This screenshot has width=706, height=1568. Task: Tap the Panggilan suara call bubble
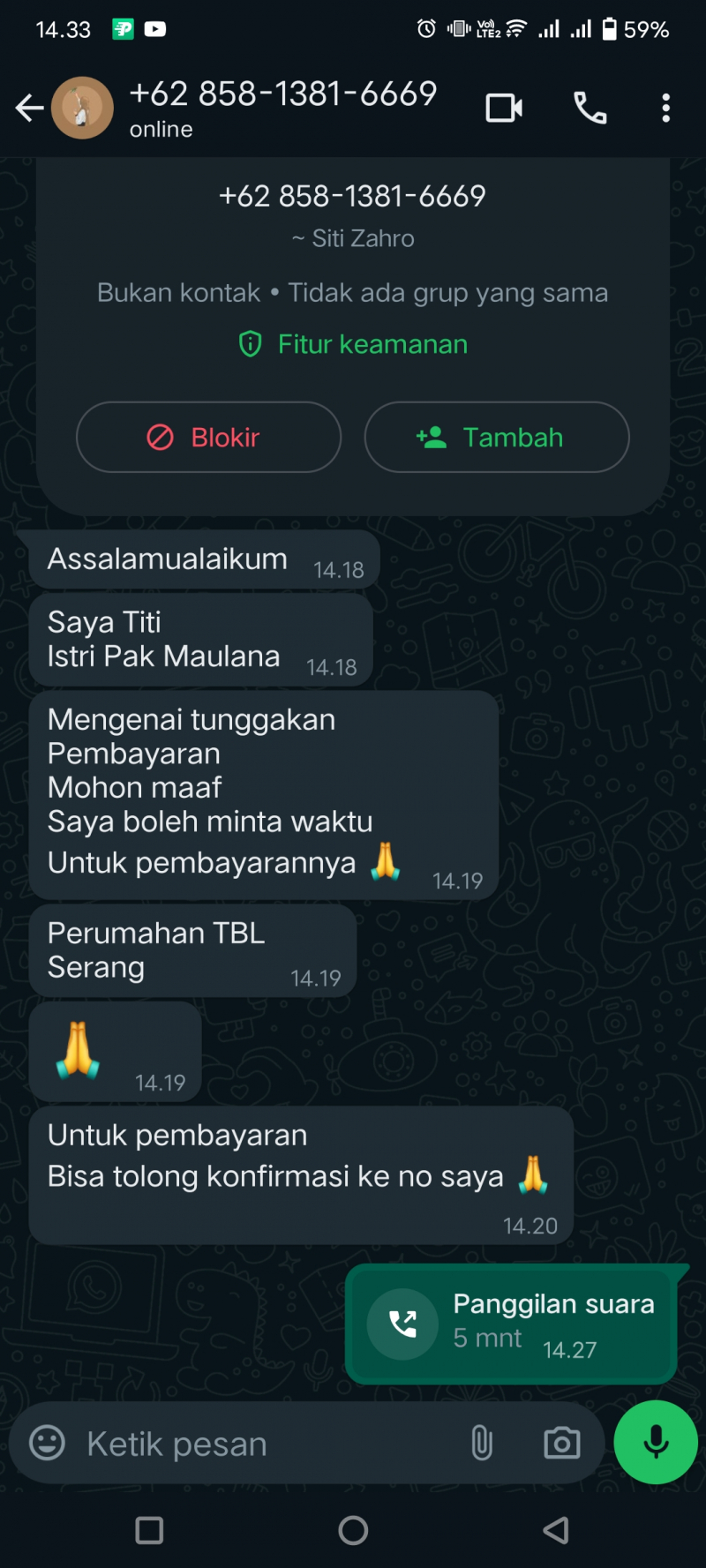coord(512,1324)
